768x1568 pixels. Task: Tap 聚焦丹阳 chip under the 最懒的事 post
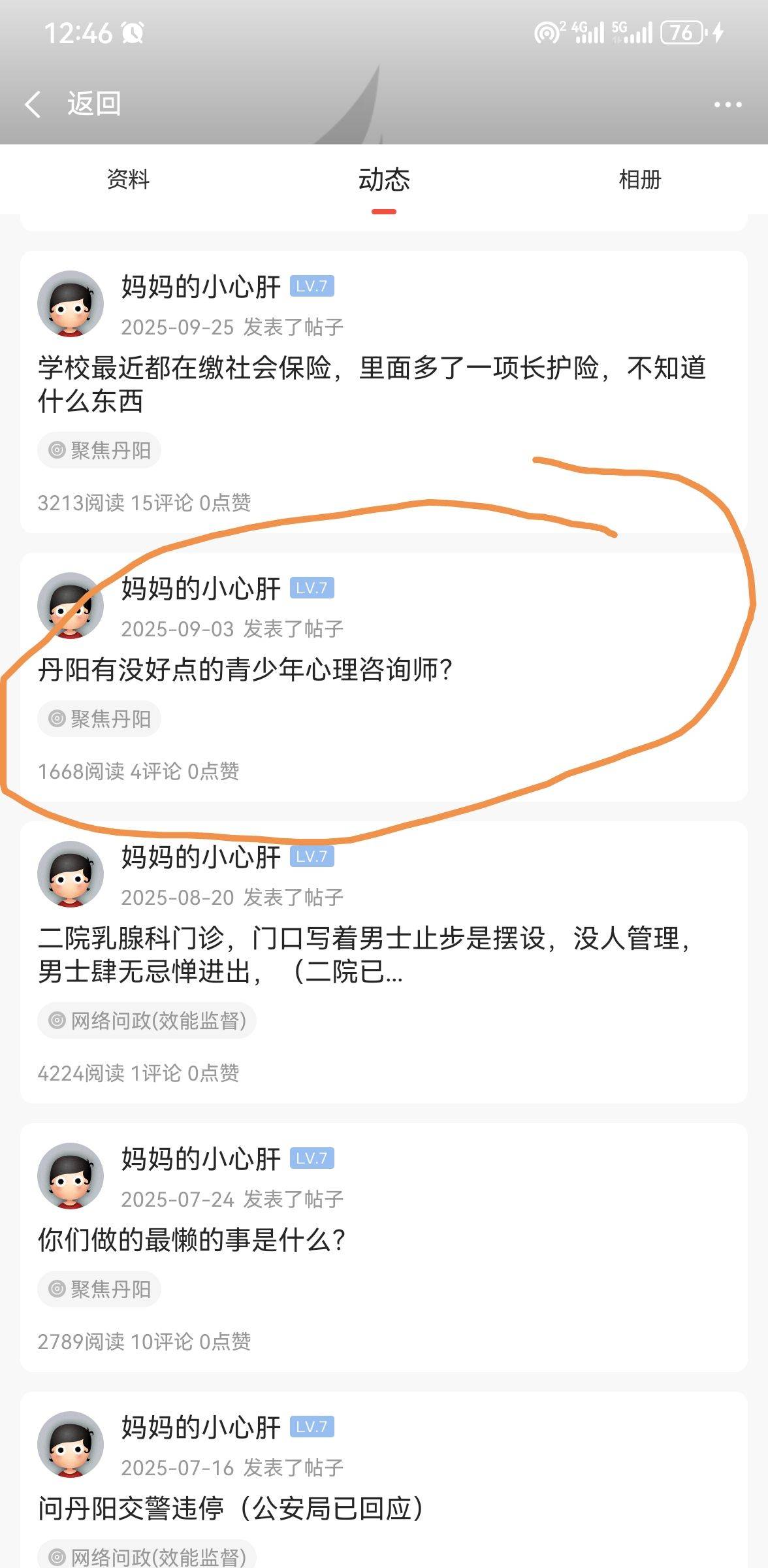pyautogui.click(x=99, y=1289)
